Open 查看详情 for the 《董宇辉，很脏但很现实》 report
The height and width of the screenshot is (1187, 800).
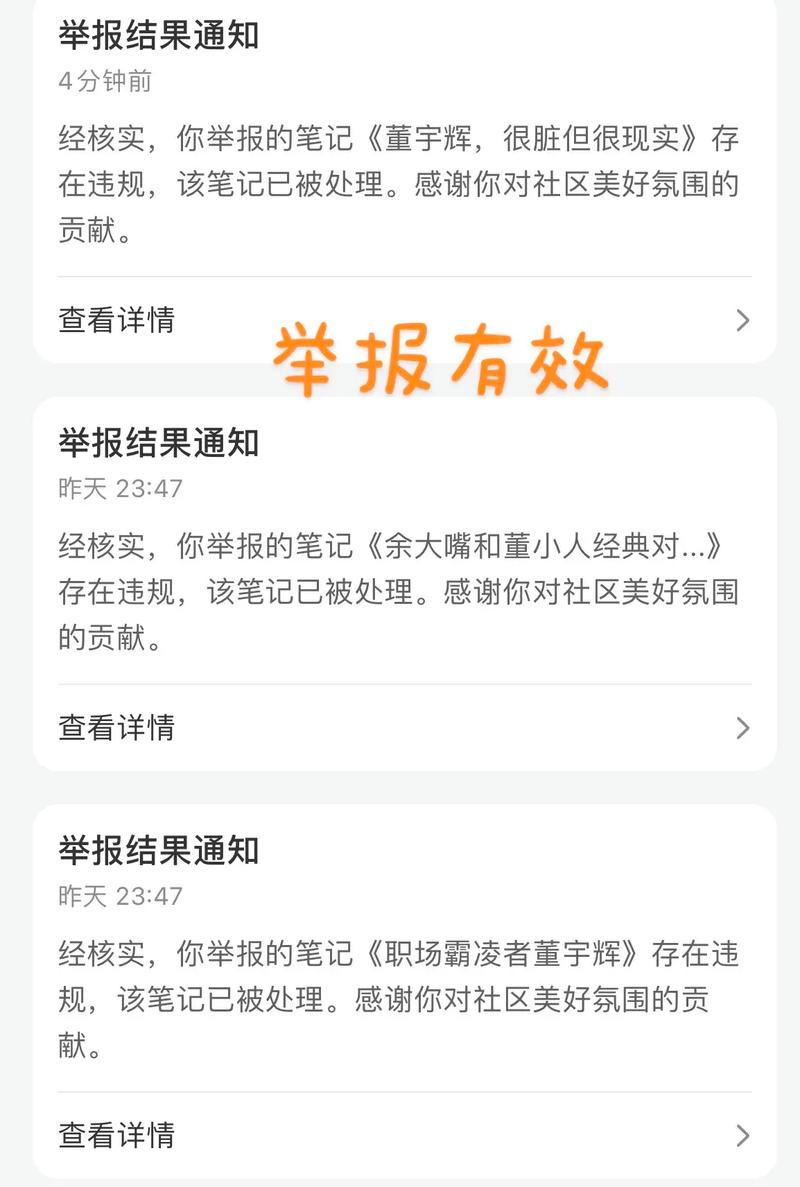point(117,320)
